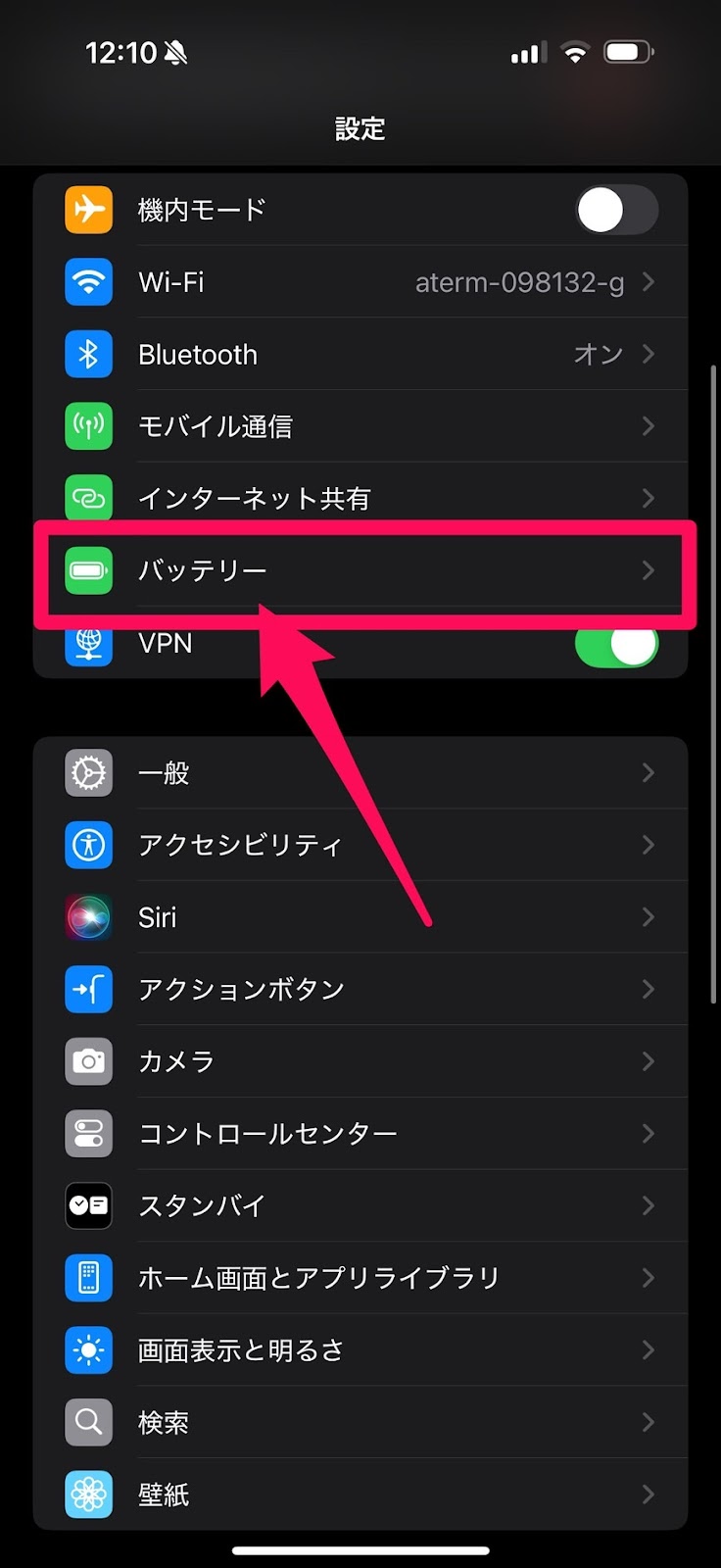The height and width of the screenshot is (1568, 721).
Task: Open モバイル通信 settings
Action: pos(360,426)
